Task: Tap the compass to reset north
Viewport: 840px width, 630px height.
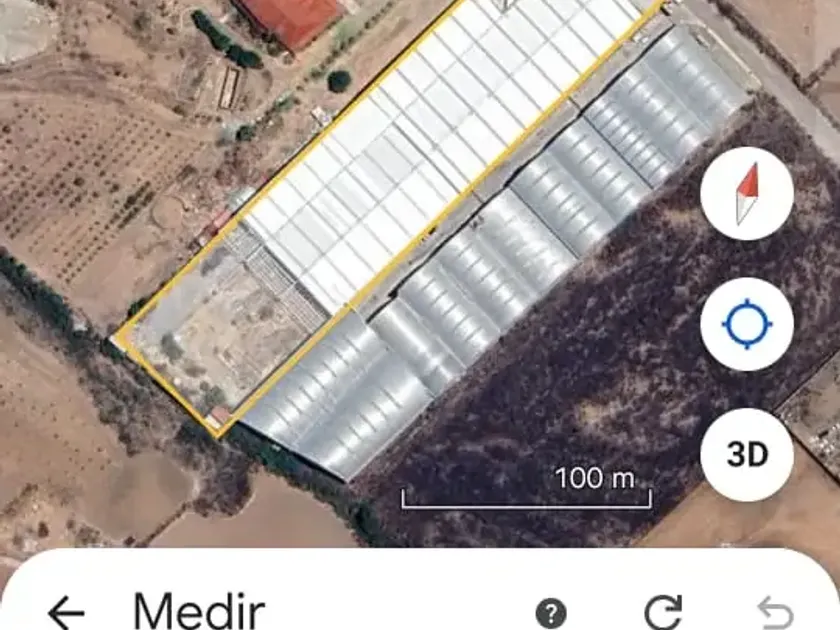Action: (x=747, y=194)
